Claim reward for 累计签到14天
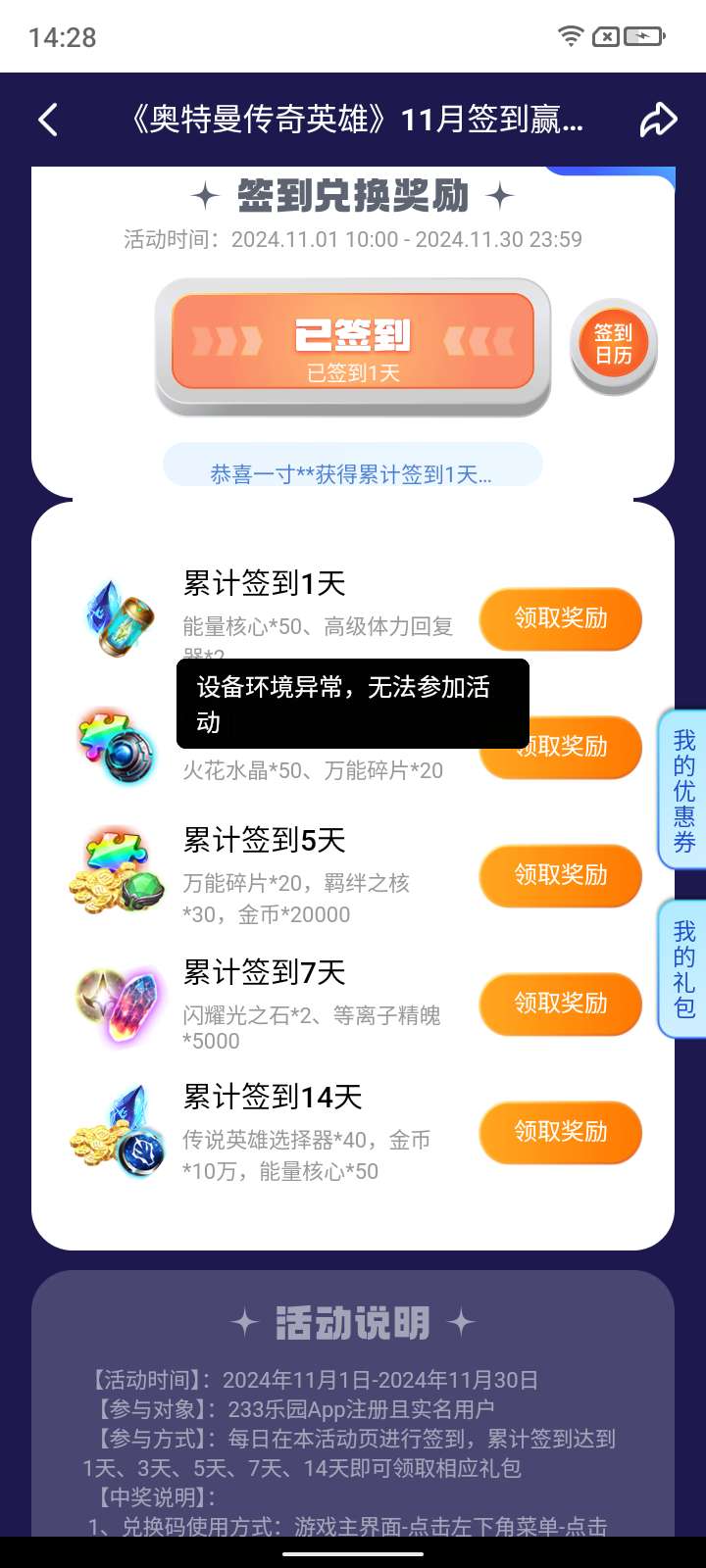This screenshot has height=1568, width=706. pyautogui.click(x=560, y=1132)
